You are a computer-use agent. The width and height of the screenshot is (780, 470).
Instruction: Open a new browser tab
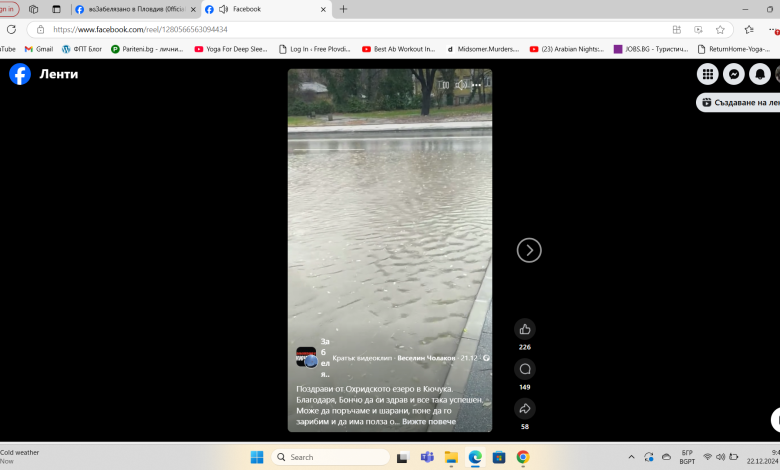343,9
